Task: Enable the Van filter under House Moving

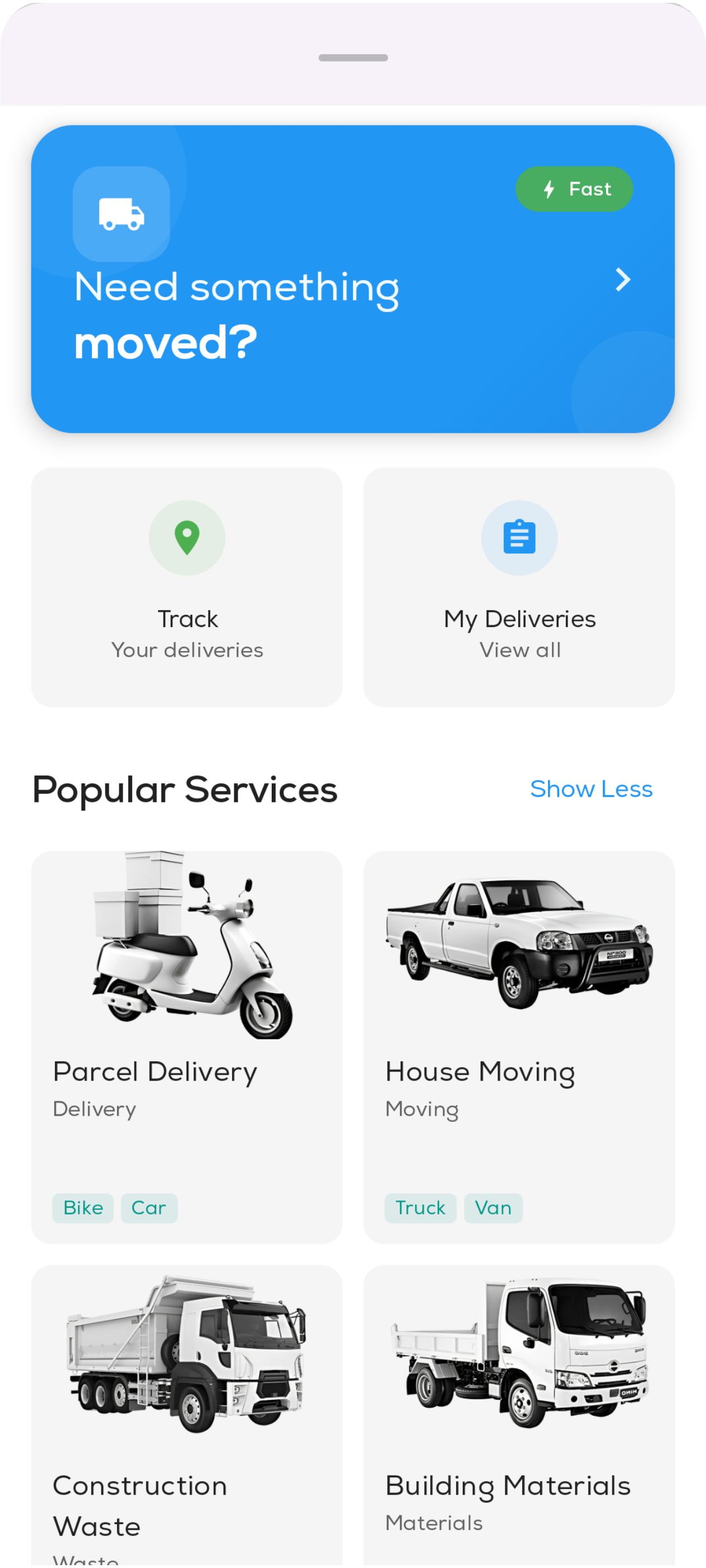Action: click(493, 1208)
